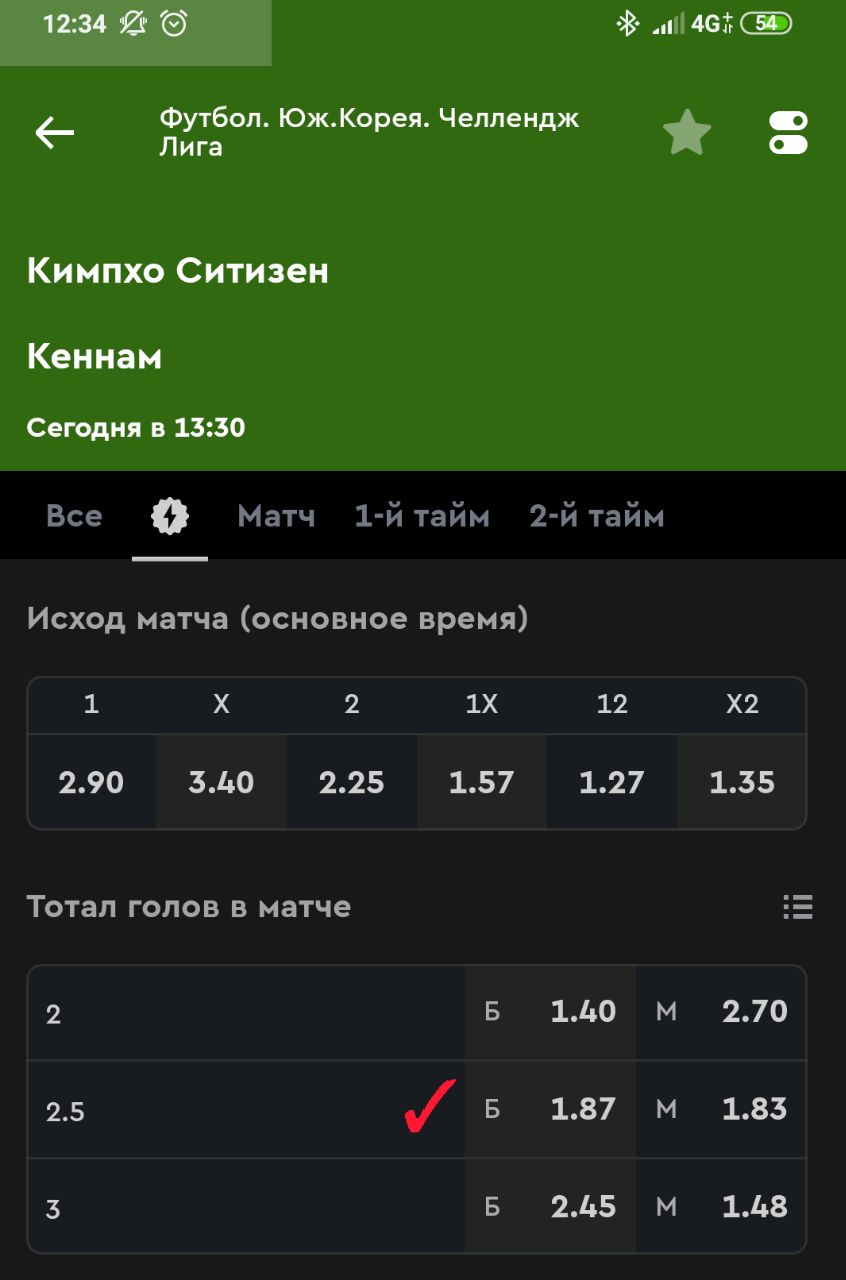Go back using the arrow icon
The height and width of the screenshot is (1280, 846).
(55, 133)
